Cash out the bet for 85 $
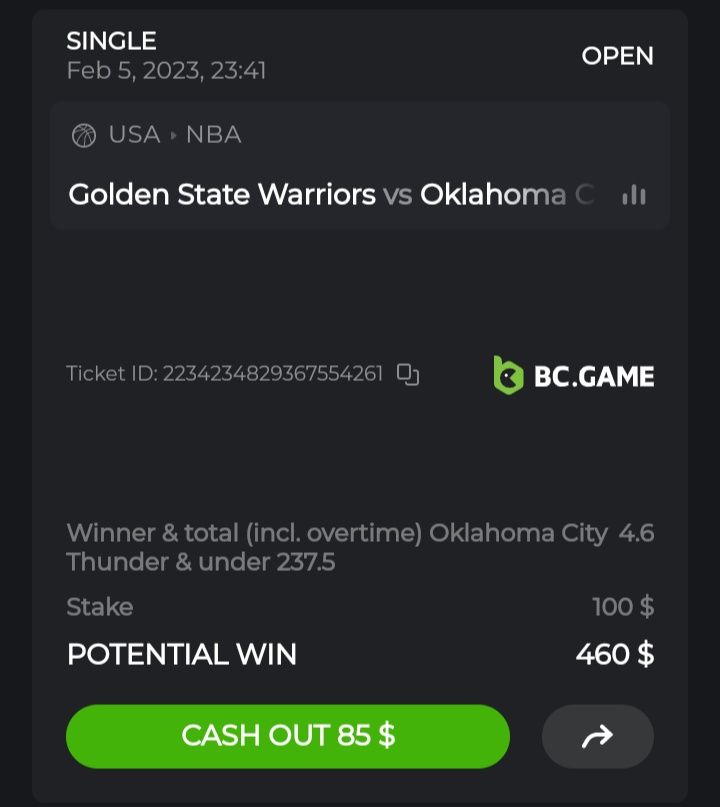 (288, 736)
